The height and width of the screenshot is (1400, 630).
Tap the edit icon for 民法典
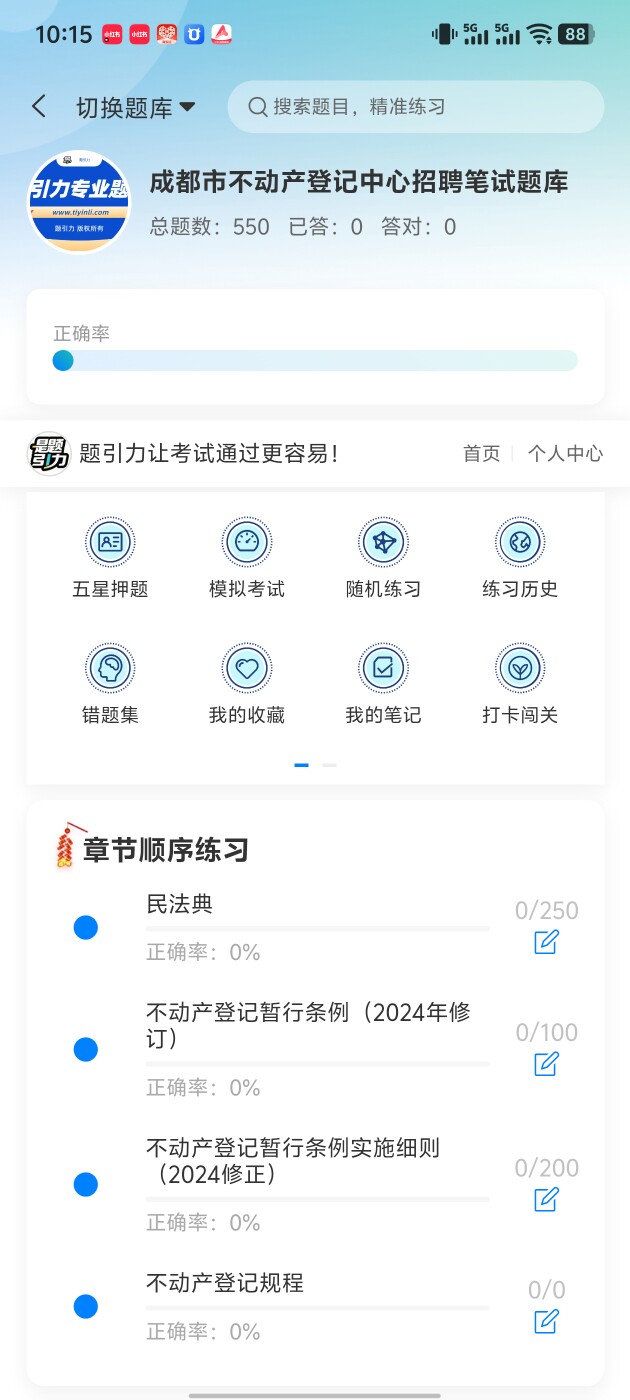pos(546,942)
